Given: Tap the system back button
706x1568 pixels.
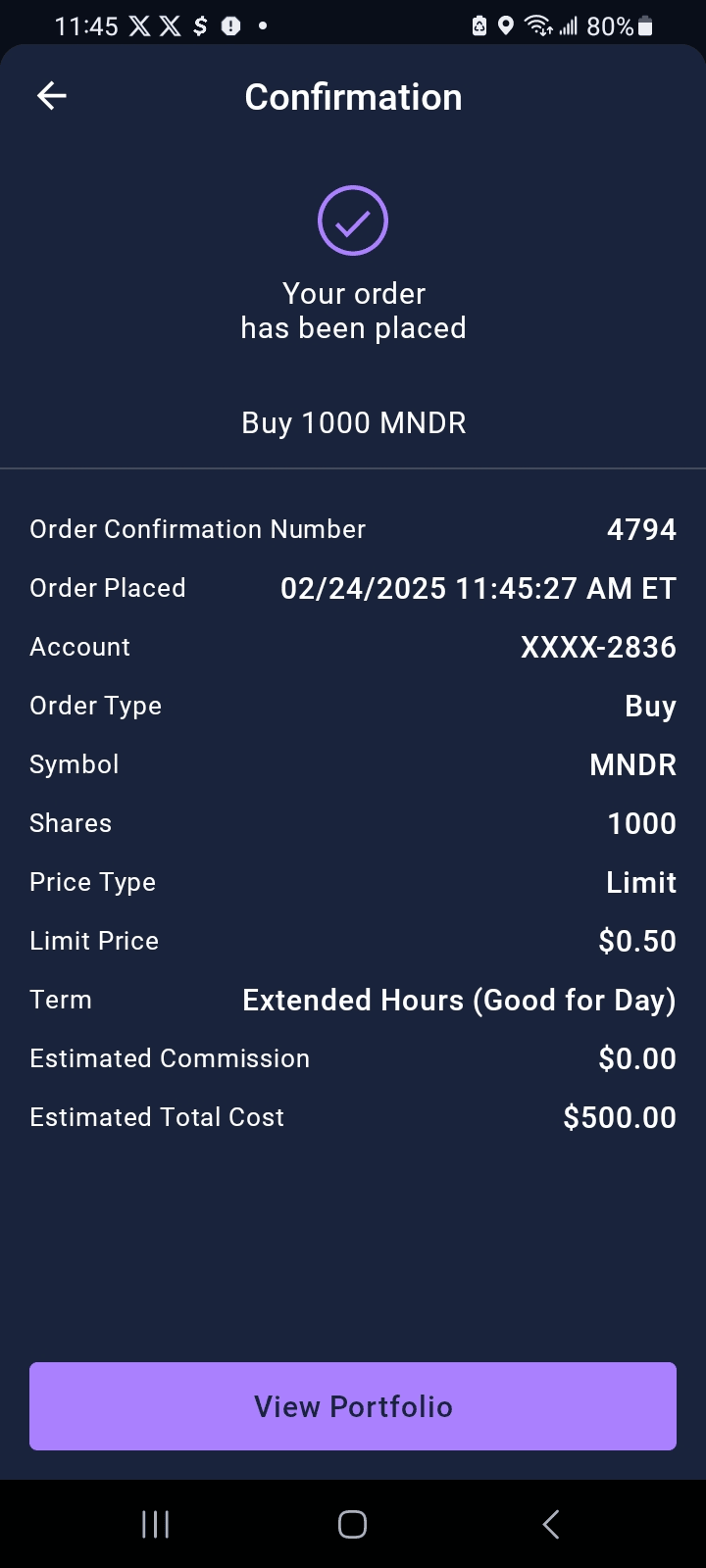Looking at the screenshot, I should click(x=551, y=1524).
